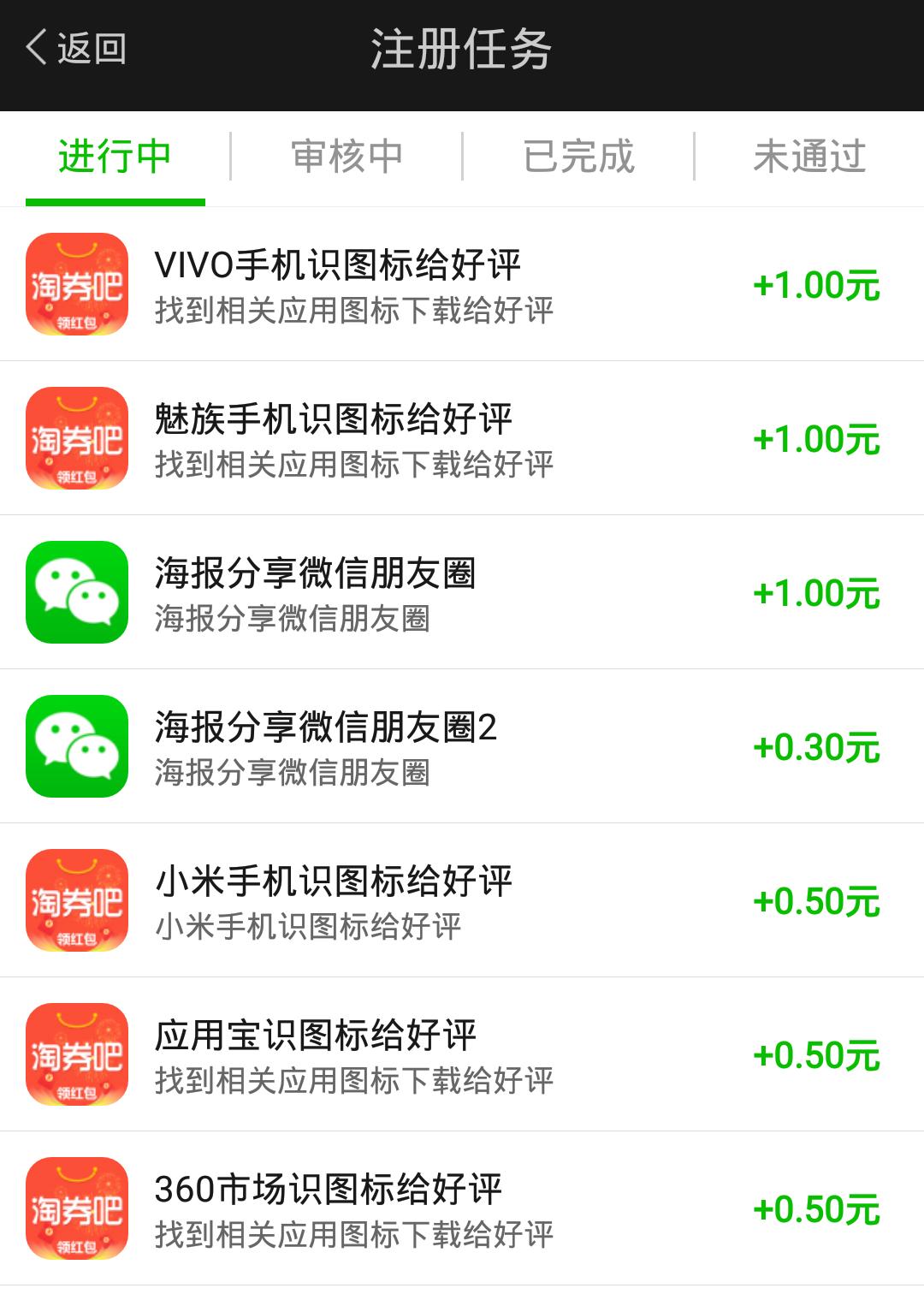Click the 淘券吧 icon beside 小米手机识图标给好评
924x1306 pixels.
coord(77,900)
